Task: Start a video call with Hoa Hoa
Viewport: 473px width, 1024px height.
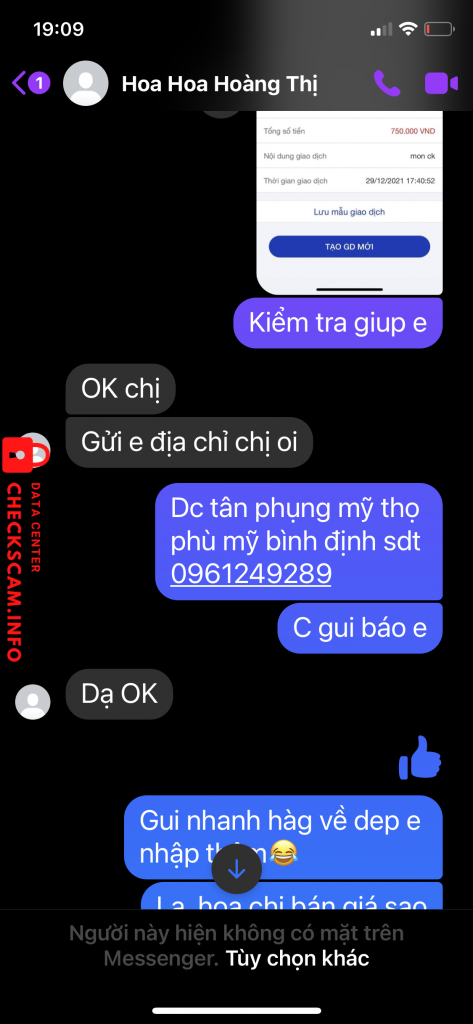Action: 442,84
